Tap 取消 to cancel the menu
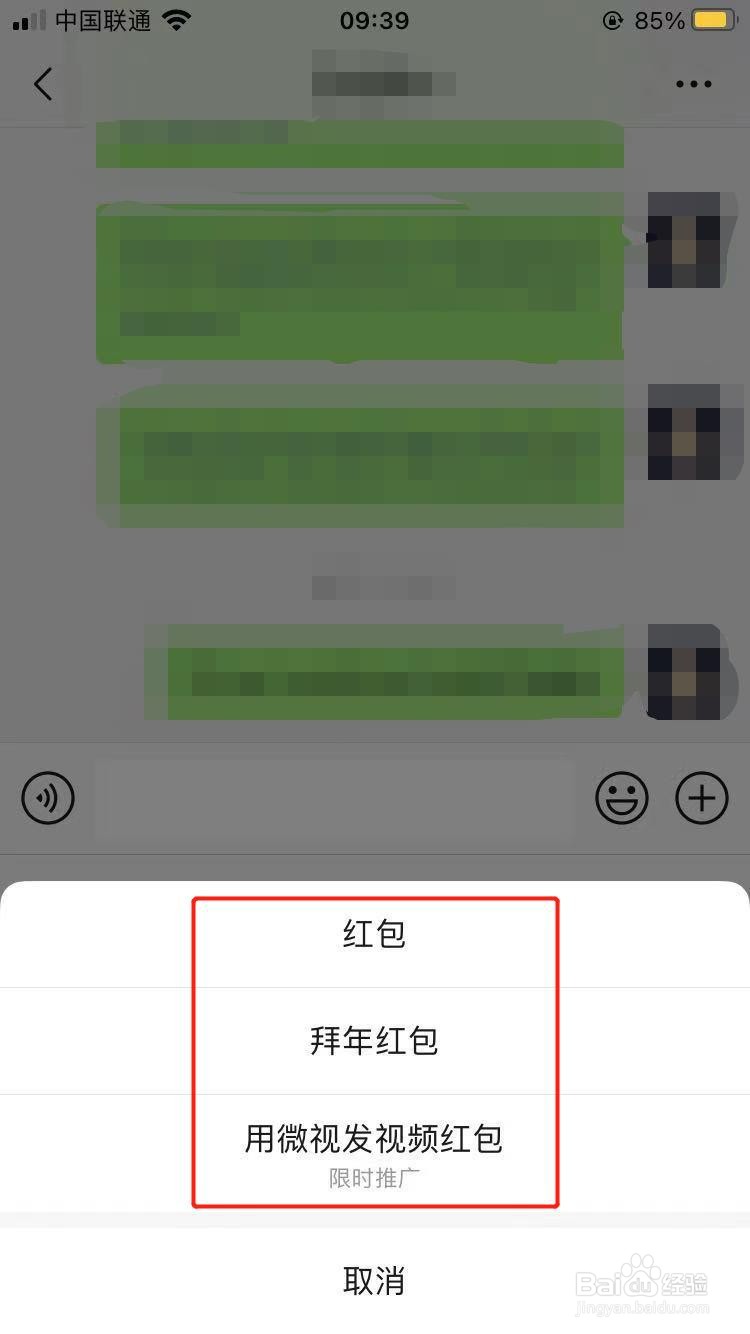The image size is (750, 1334). point(375,1280)
